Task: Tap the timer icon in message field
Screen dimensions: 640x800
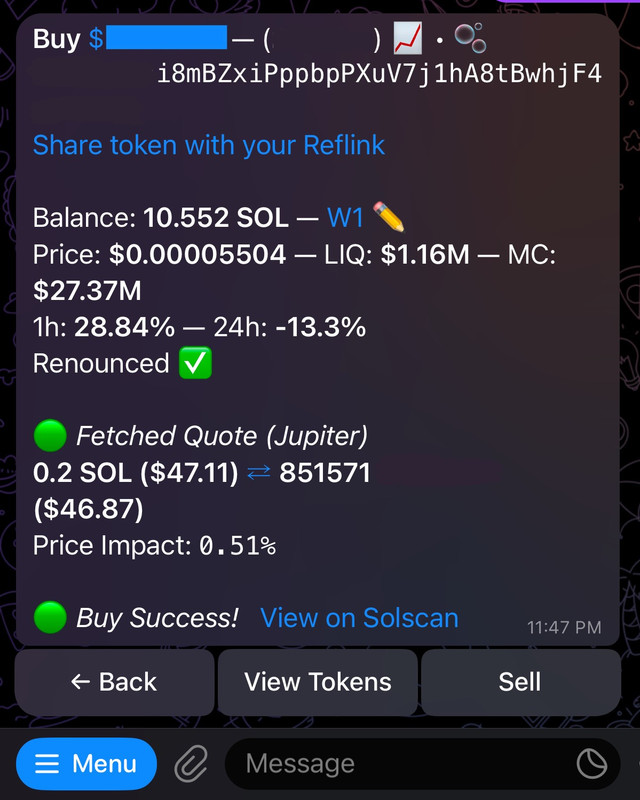Action: click(x=592, y=765)
